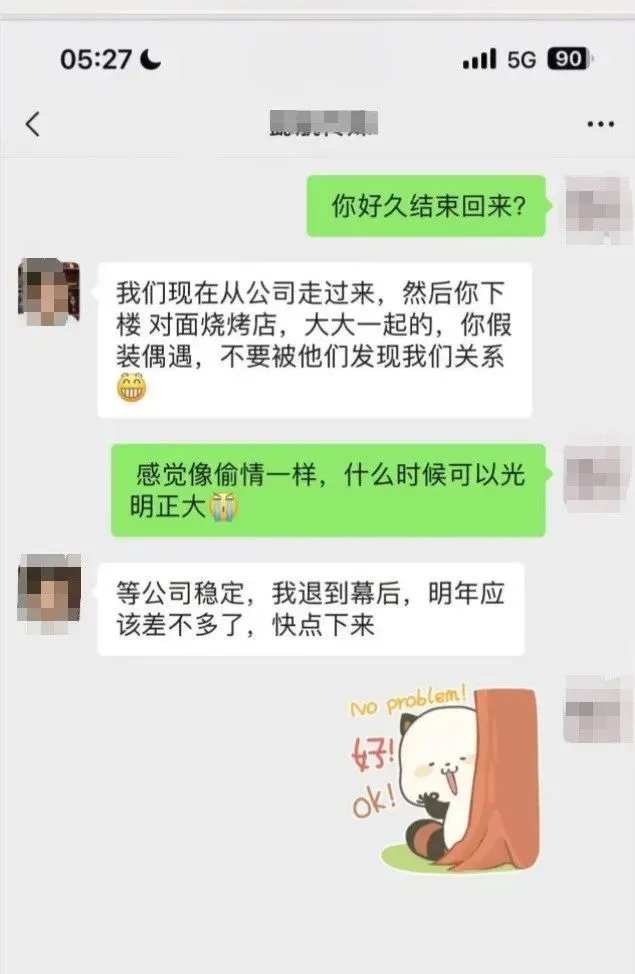
Task: Open sender avatar beside 我们现在从公司走过来 message
Action: [49, 291]
